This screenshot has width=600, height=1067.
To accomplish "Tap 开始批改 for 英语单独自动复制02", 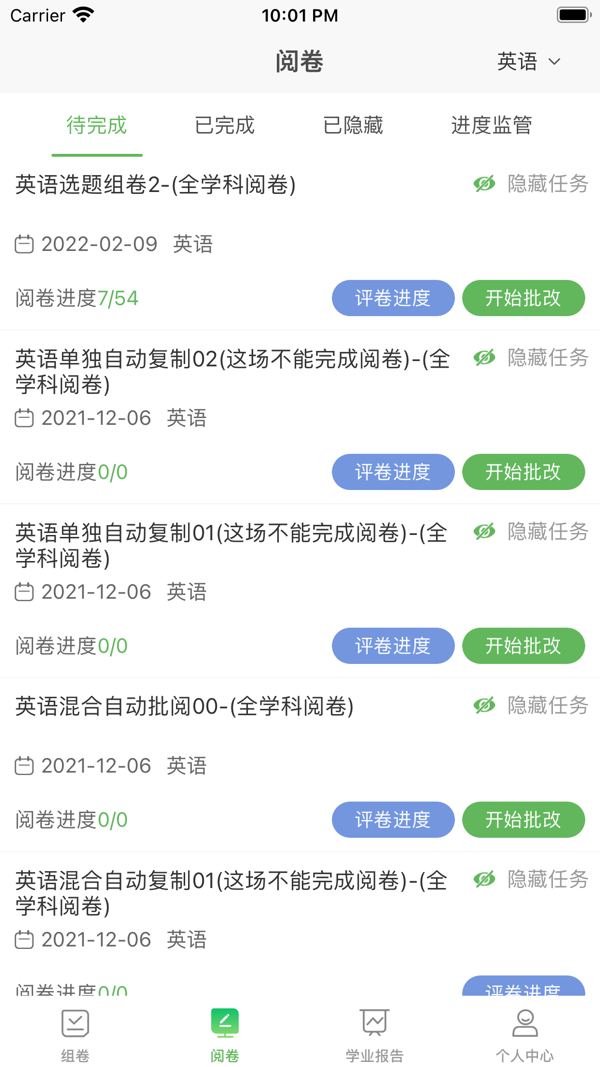I will (x=523, y=472).
